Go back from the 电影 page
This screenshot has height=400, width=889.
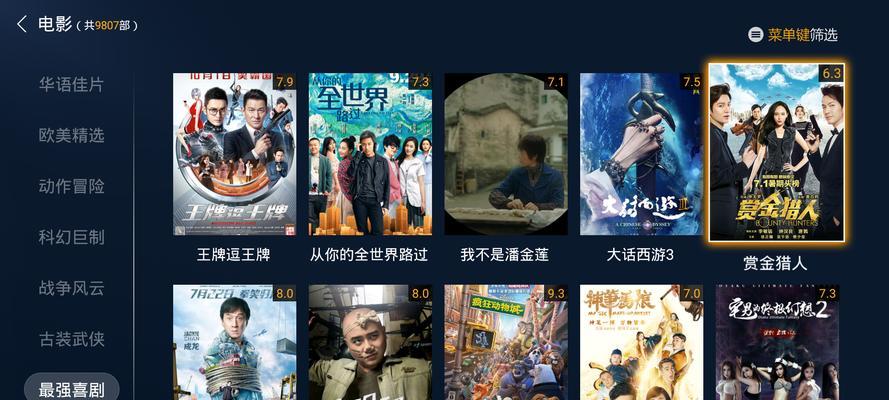pos(22,24)
